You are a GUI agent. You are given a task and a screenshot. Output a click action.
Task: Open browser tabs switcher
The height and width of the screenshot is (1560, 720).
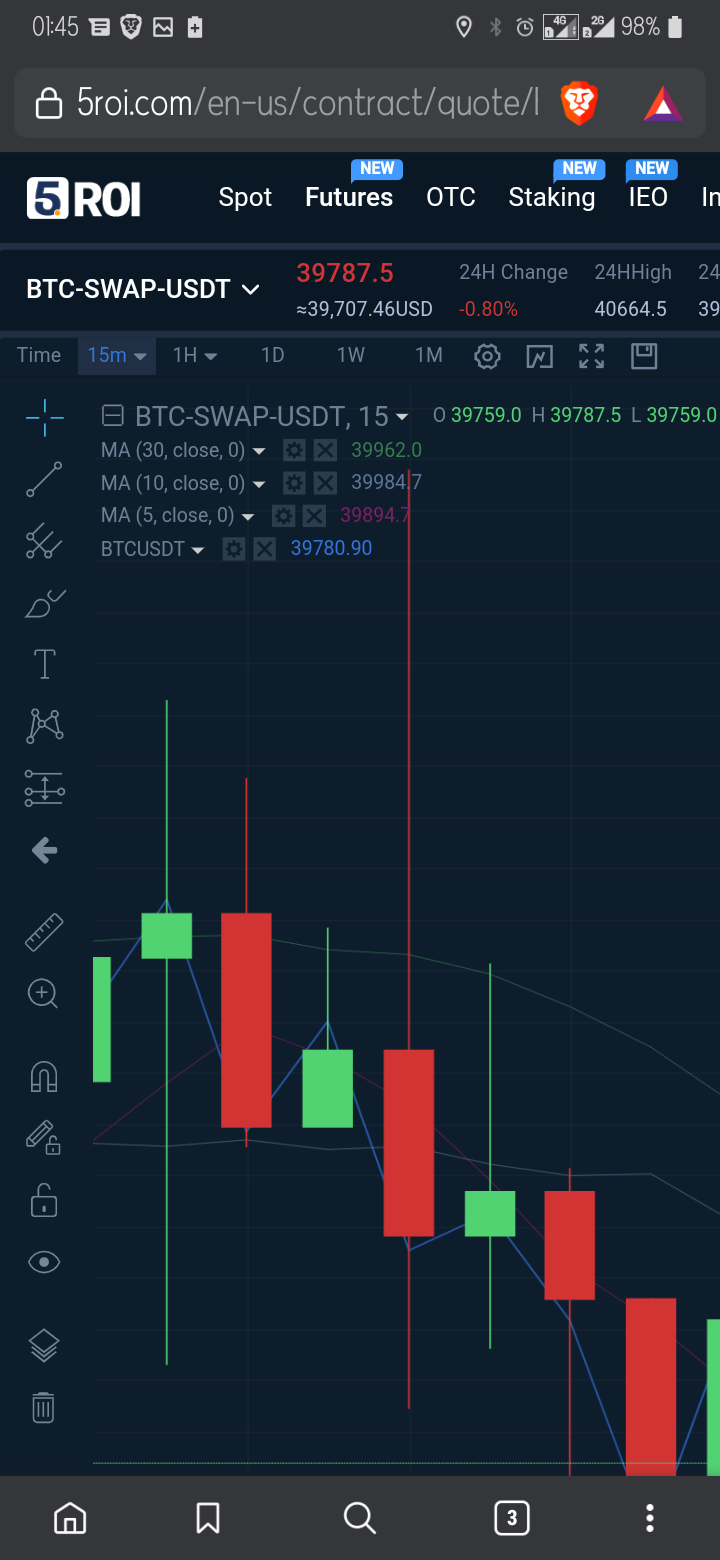pos(512,1518)
